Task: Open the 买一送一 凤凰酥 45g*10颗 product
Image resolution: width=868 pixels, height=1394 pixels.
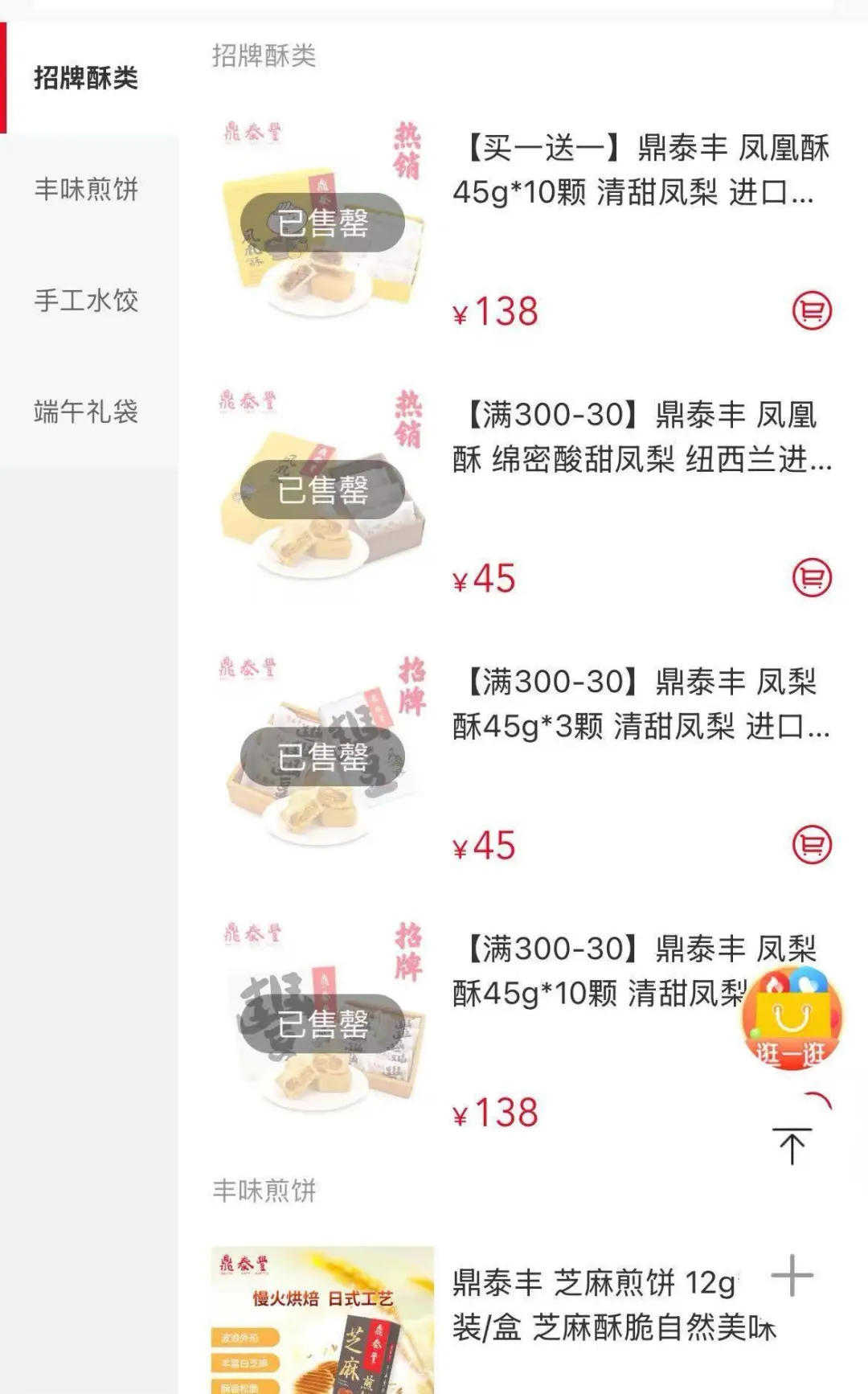Action: pos(641,170)
